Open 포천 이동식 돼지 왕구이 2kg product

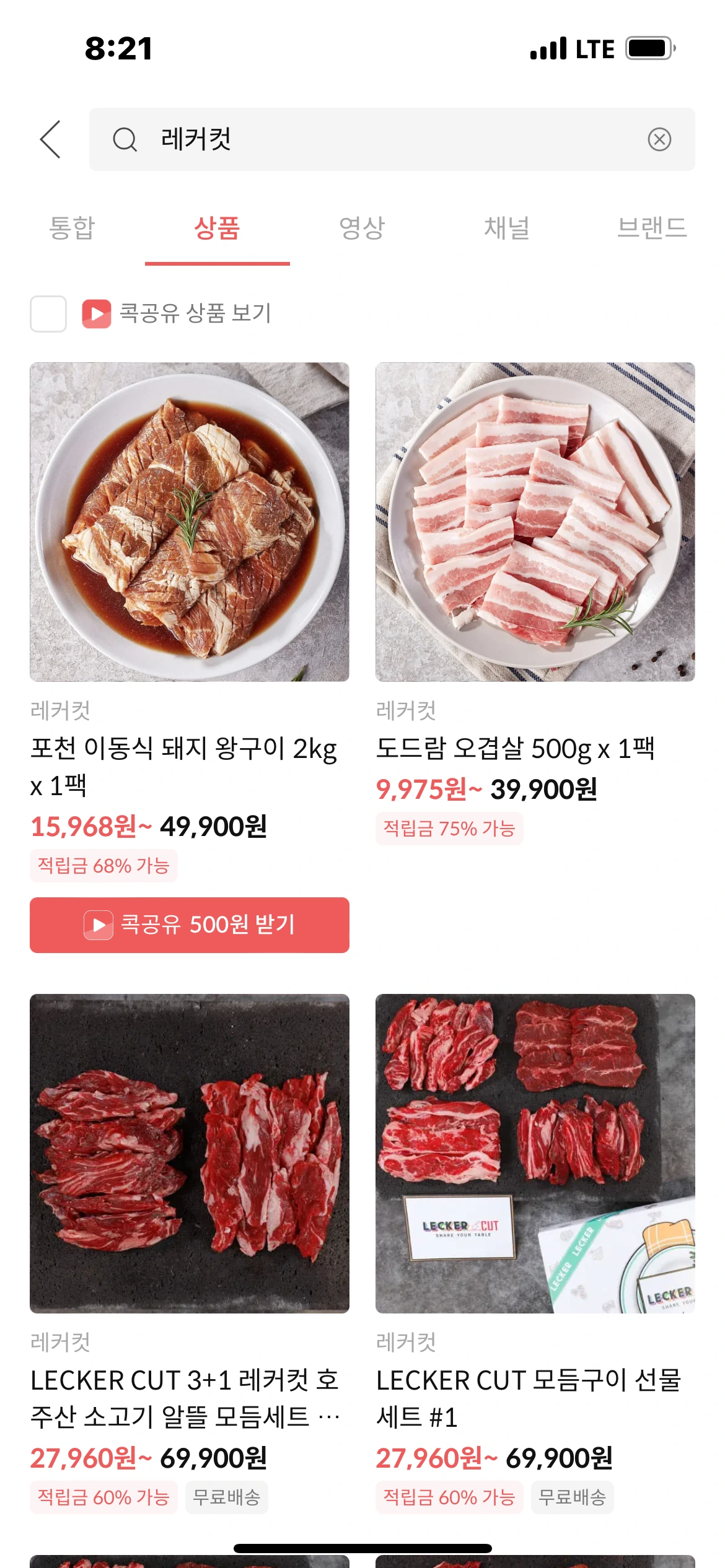[x=189, y=522]
